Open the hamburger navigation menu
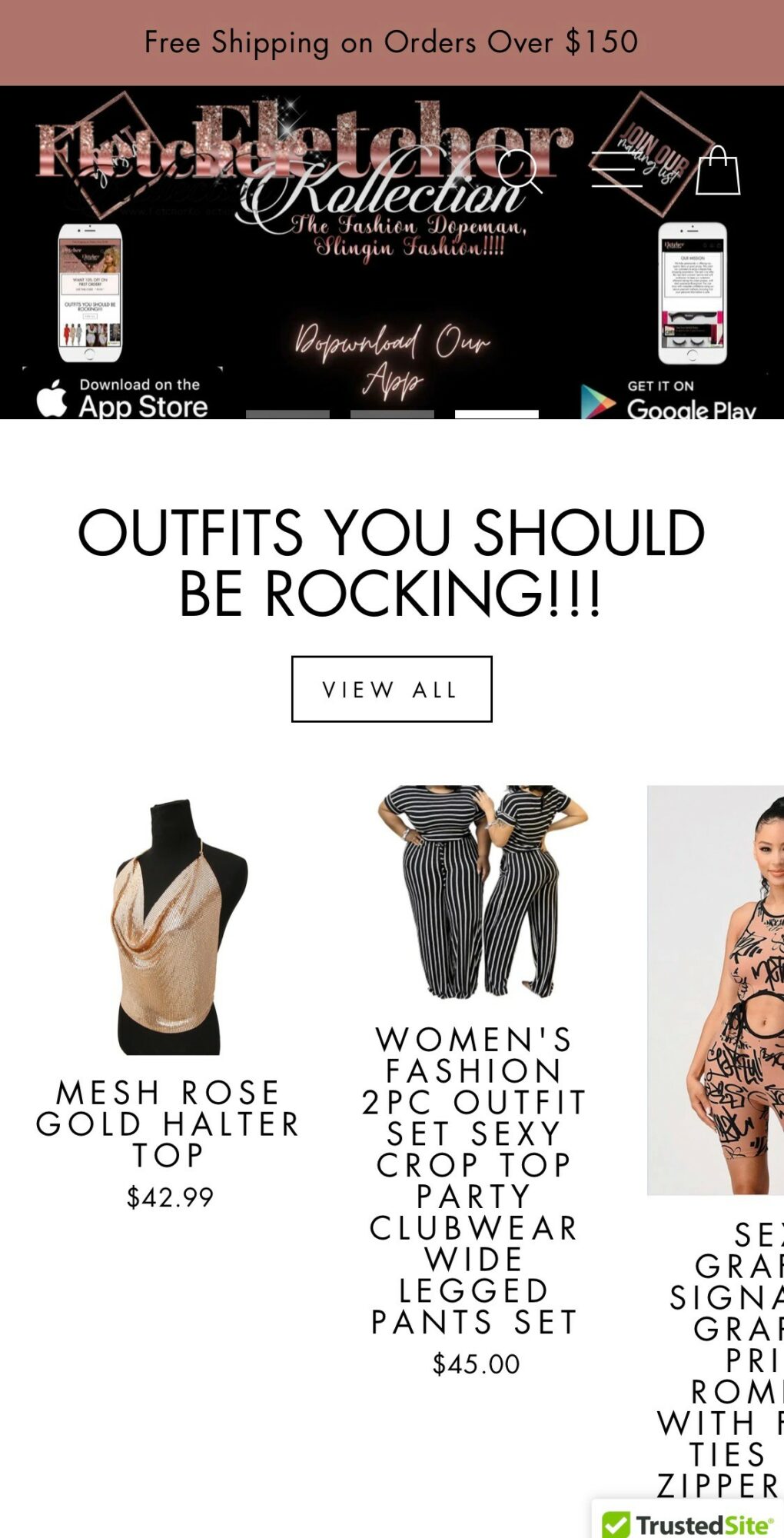This screenshot has width=784, height=1538. coord(616,170)
